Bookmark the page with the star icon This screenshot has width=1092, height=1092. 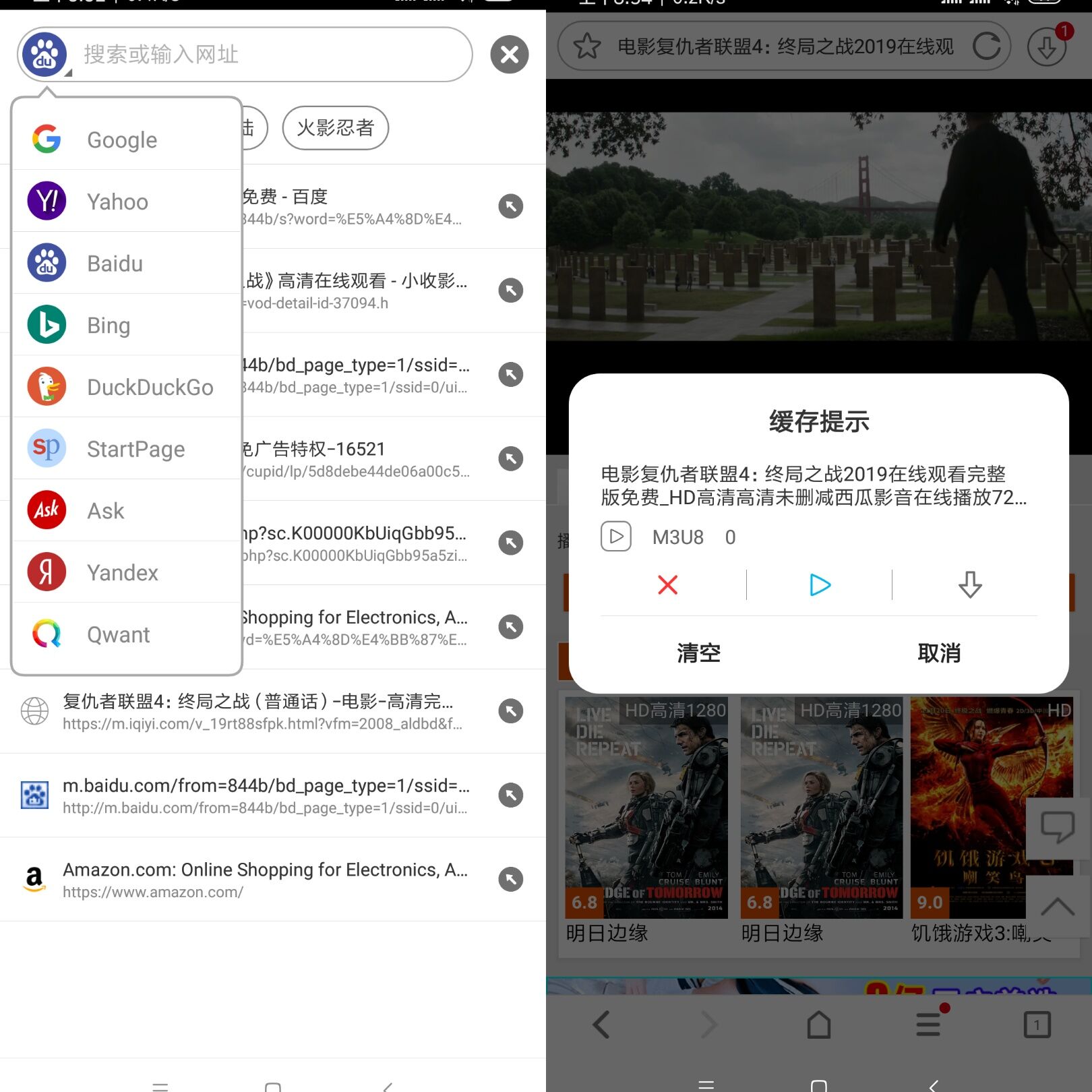(586, 46)
